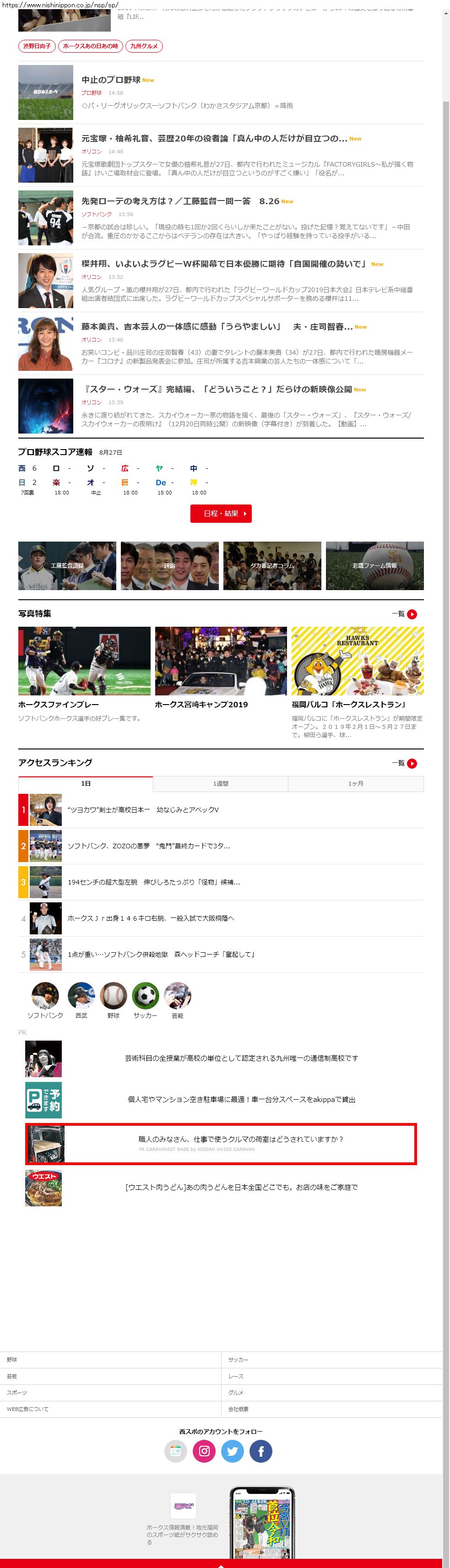Screen dimensions: 450x1568
Task: Open the Facebook account icon
Action: click(260, 1450)
